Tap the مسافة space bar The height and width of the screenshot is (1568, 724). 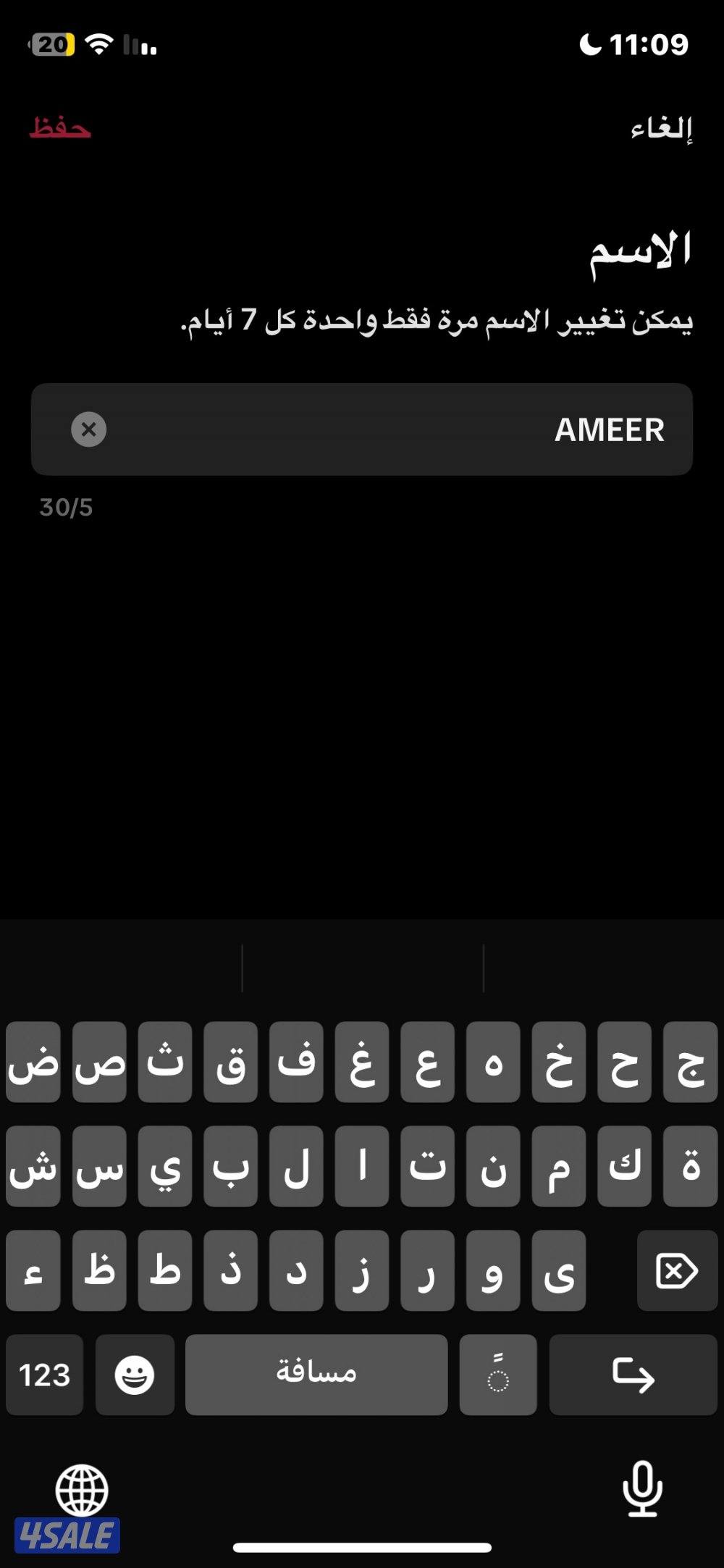pyautogui.click(x=316, y=1375)
